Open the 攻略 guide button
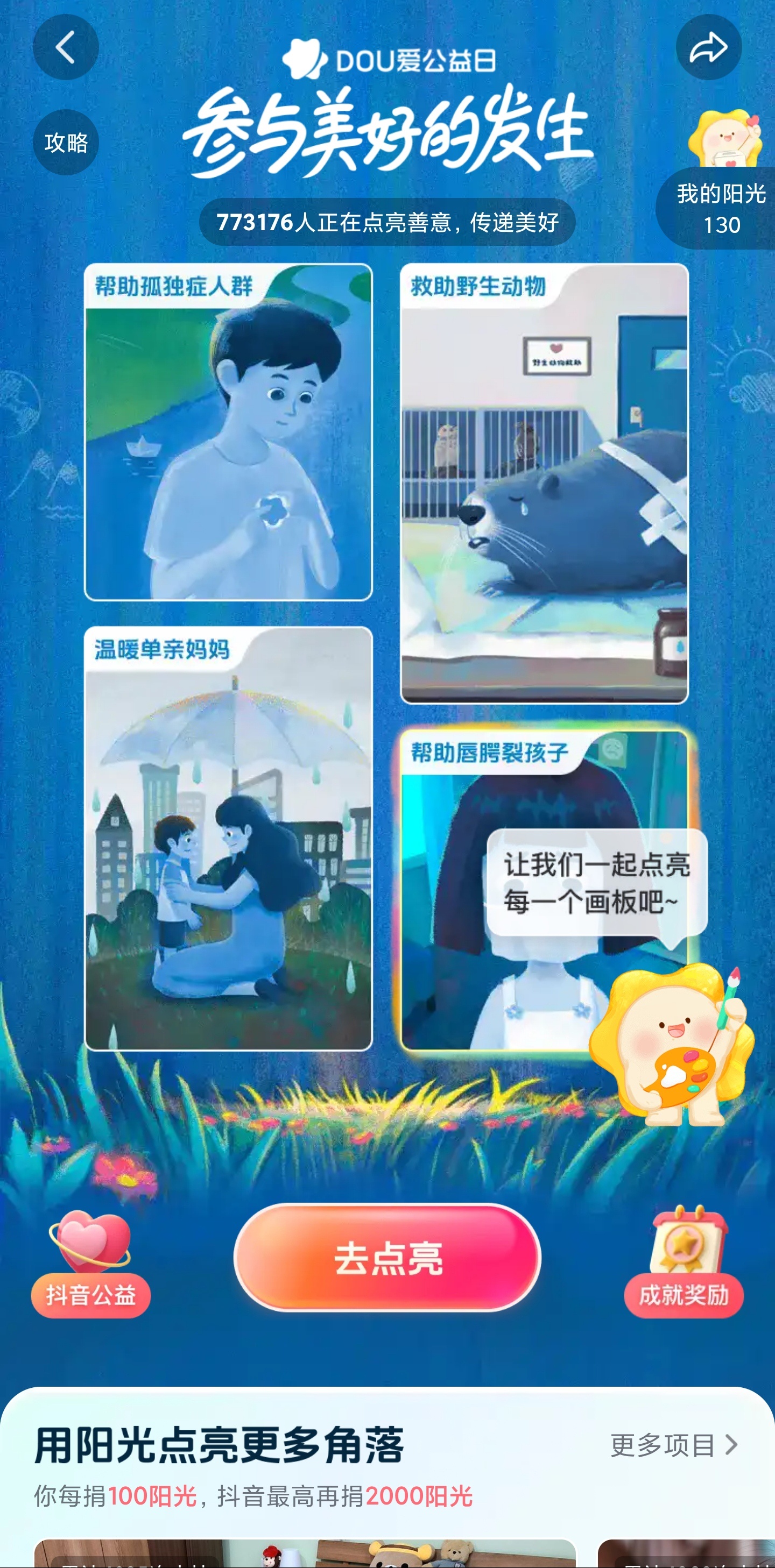 (65, 143)
